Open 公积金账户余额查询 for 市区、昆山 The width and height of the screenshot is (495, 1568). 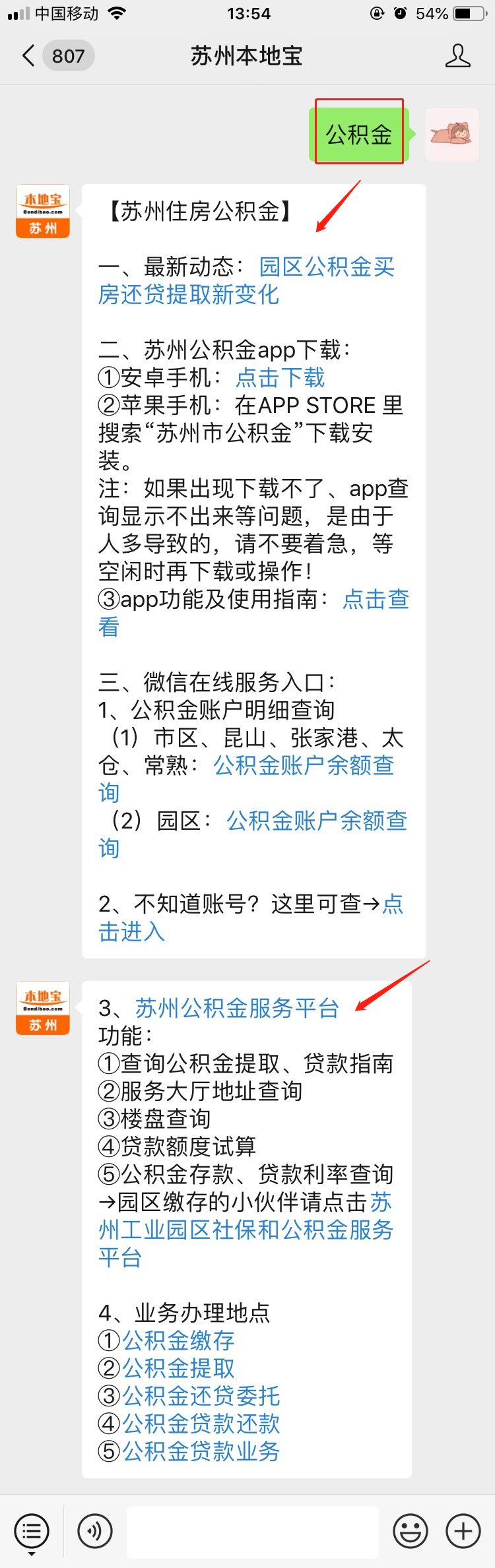click(304, 765)
